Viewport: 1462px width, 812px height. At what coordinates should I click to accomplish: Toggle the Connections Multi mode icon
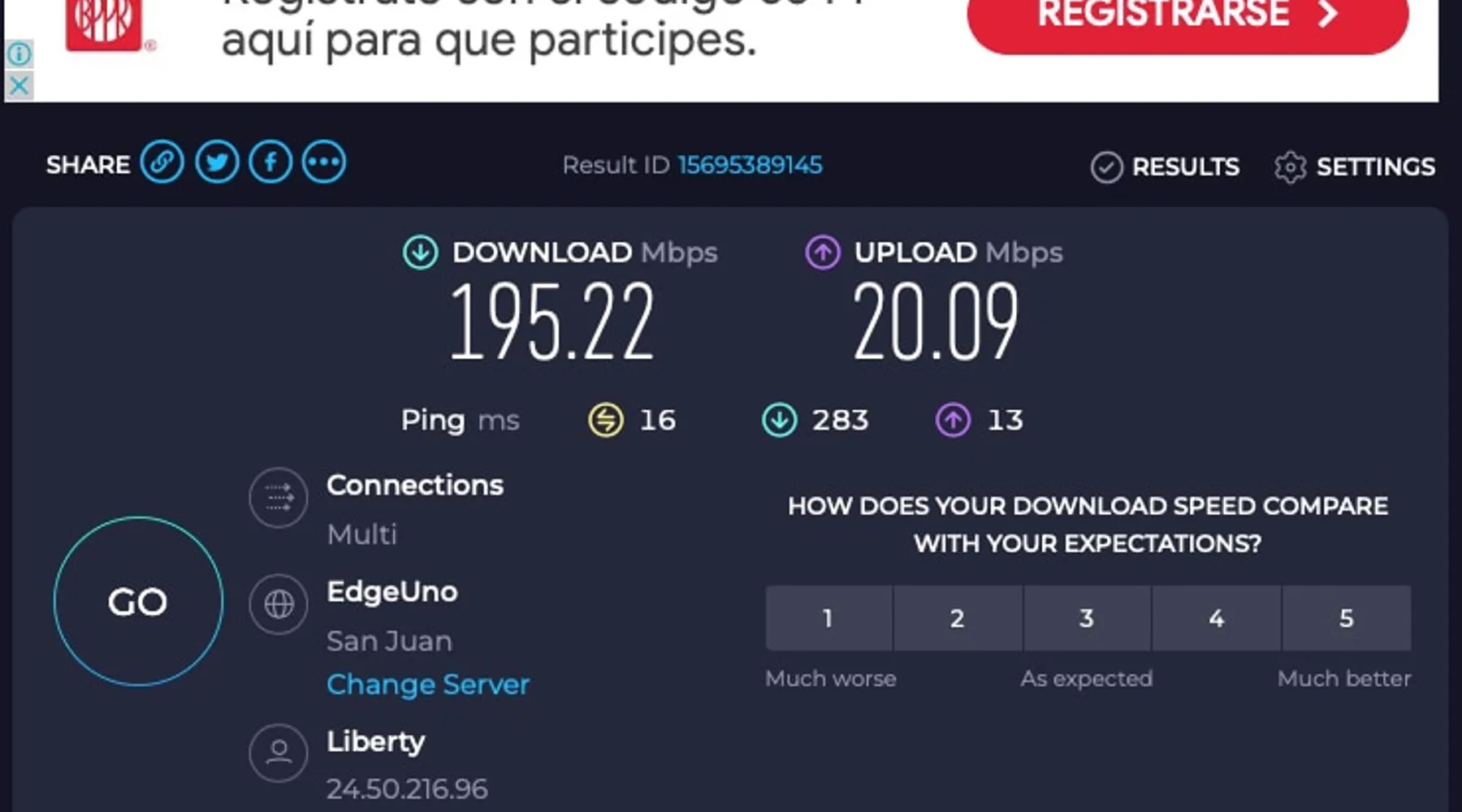[x=279, y=497]
